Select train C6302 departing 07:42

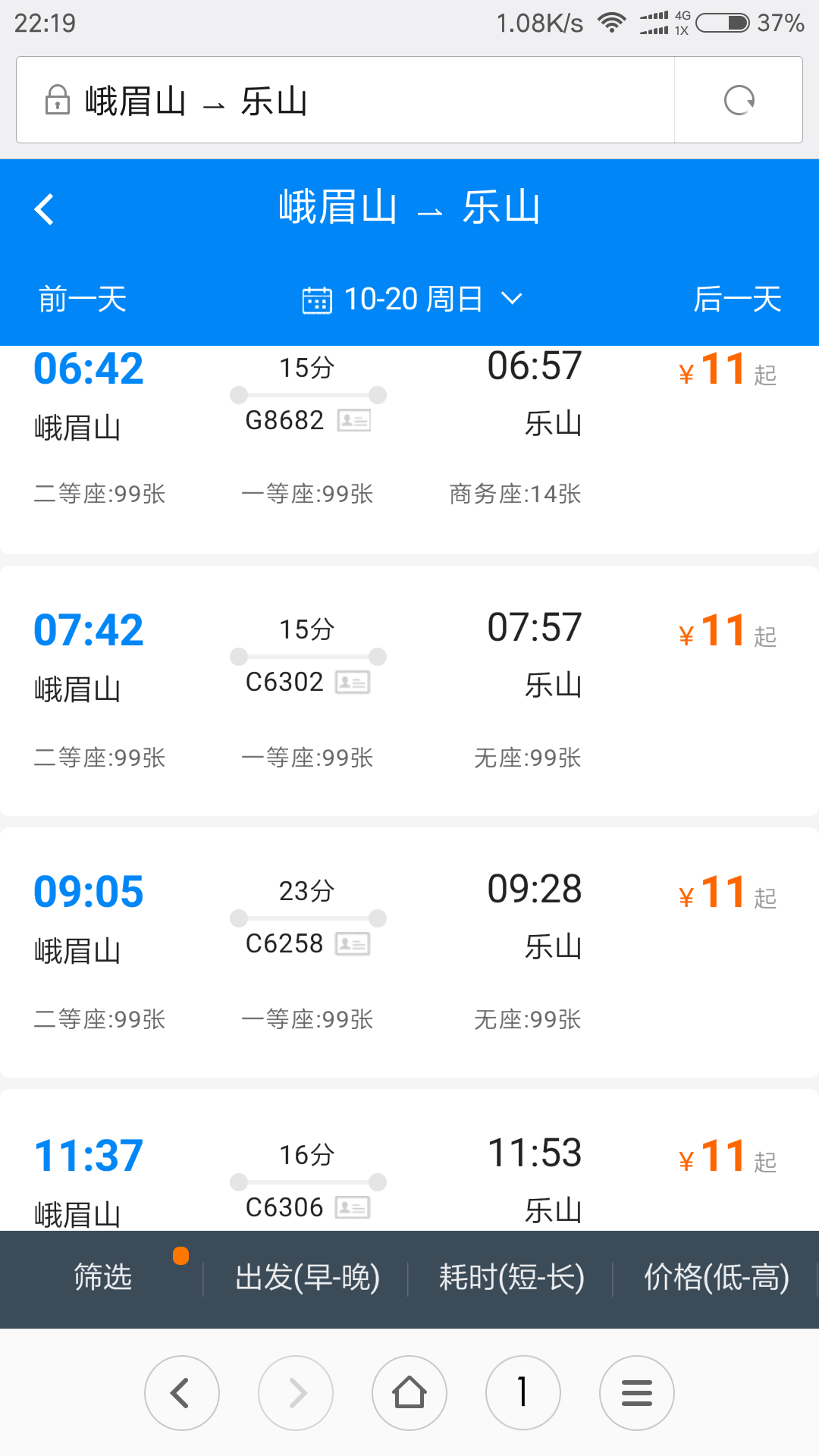[409, 691]
